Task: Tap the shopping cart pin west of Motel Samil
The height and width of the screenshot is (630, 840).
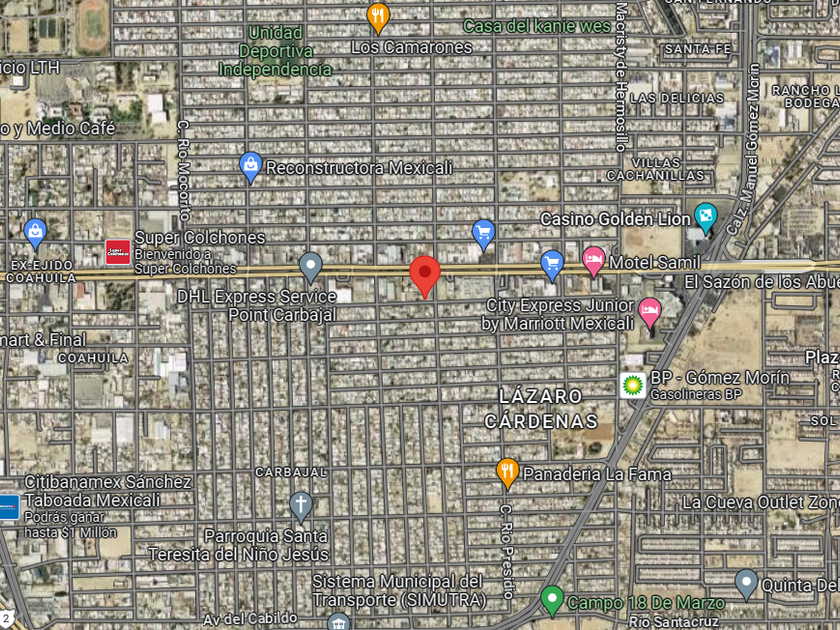Action: [552, 266]
